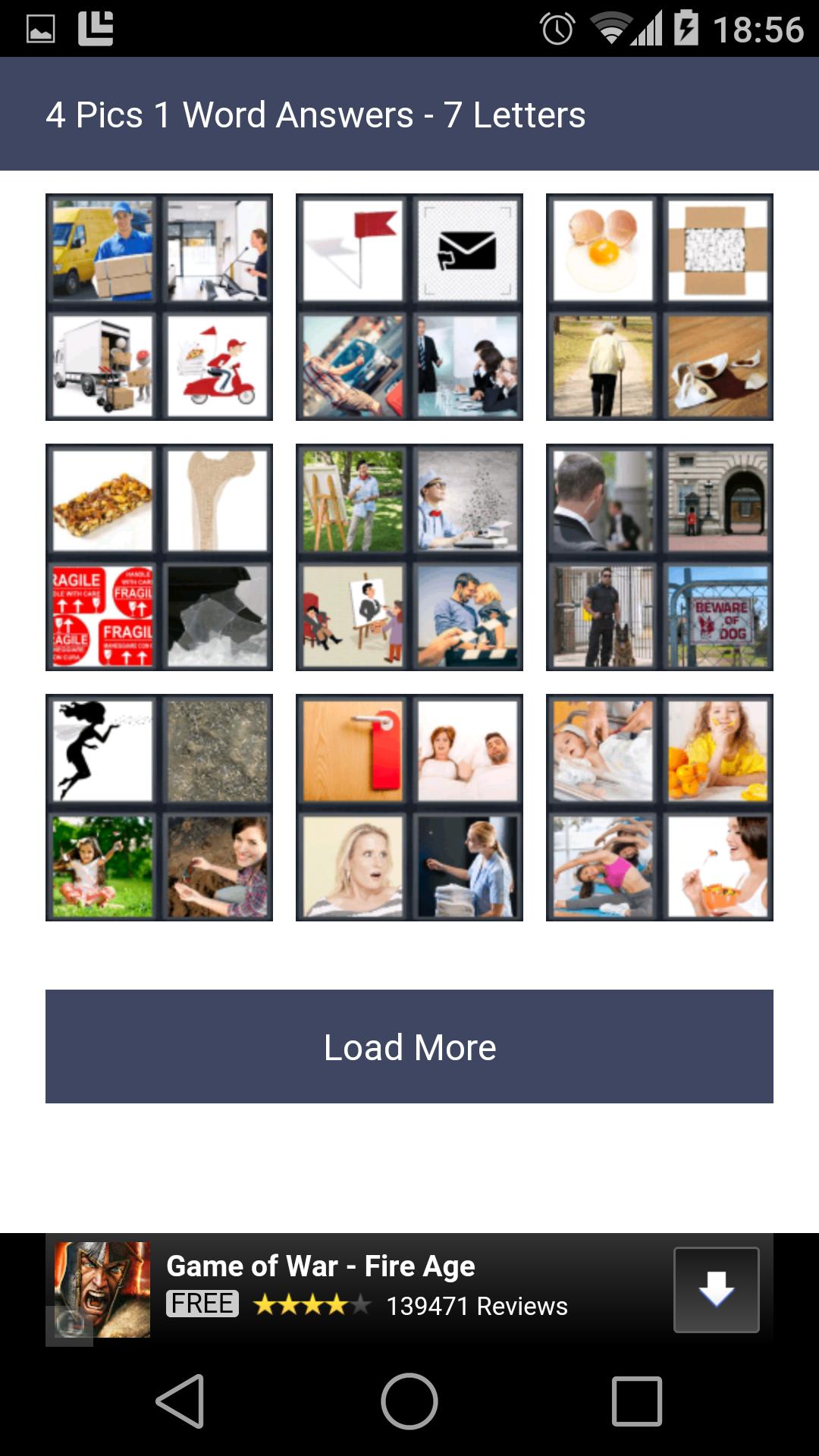Open the fairy silhouette puzzle tile
Viewport: 819px width, 1456px height.
click(x=159, y=808)
